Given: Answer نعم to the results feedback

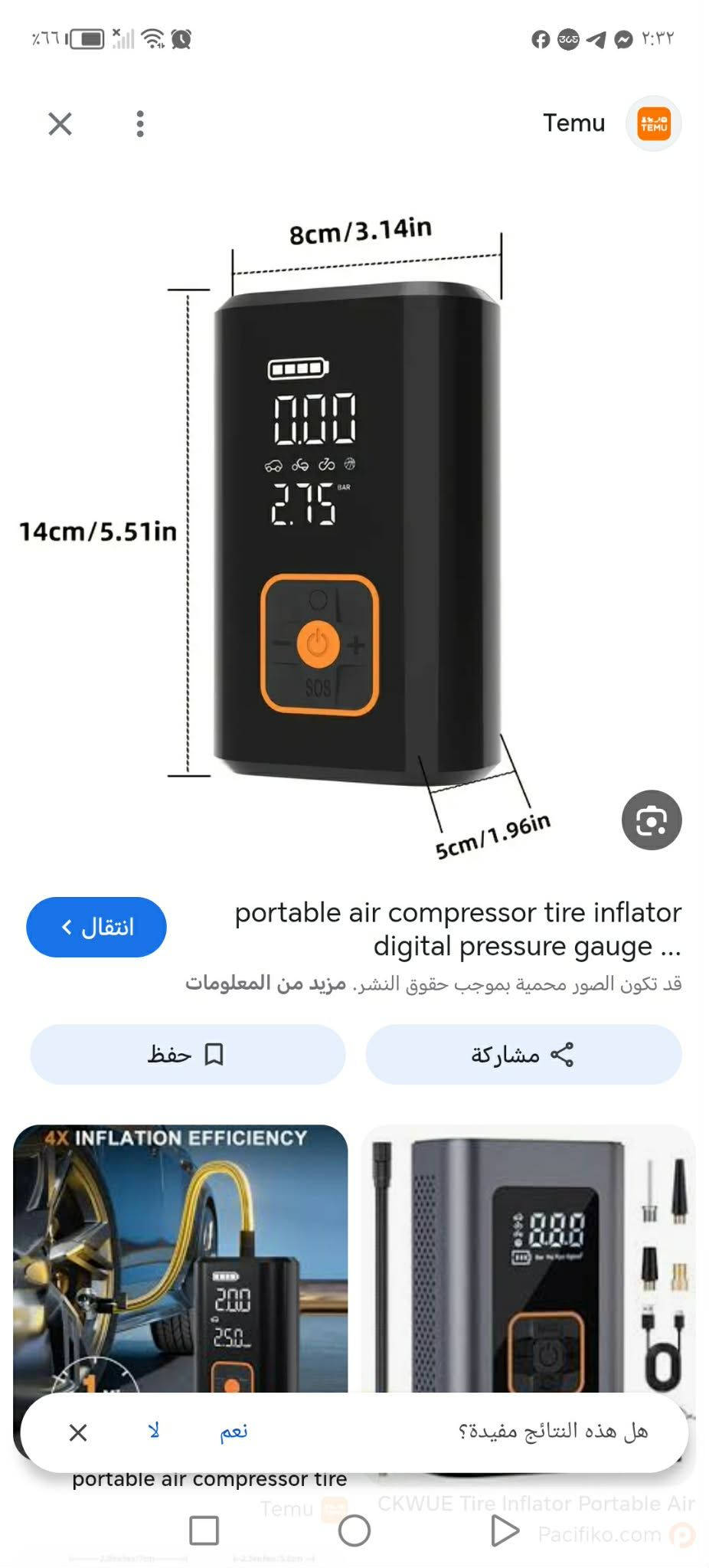Looking at the screenshot, I should [x=234, y=1432].
